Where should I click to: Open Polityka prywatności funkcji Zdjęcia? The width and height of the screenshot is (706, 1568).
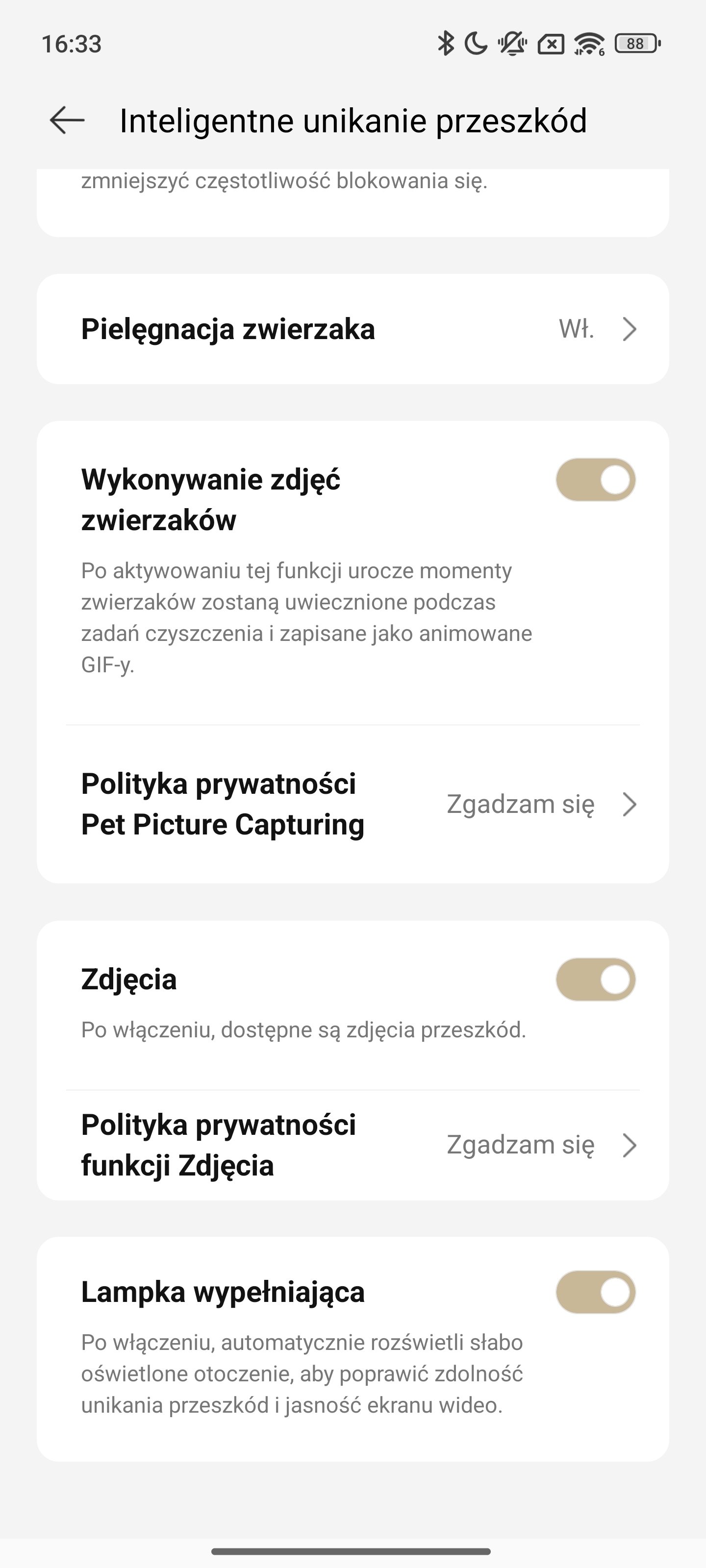[353, 1145]
